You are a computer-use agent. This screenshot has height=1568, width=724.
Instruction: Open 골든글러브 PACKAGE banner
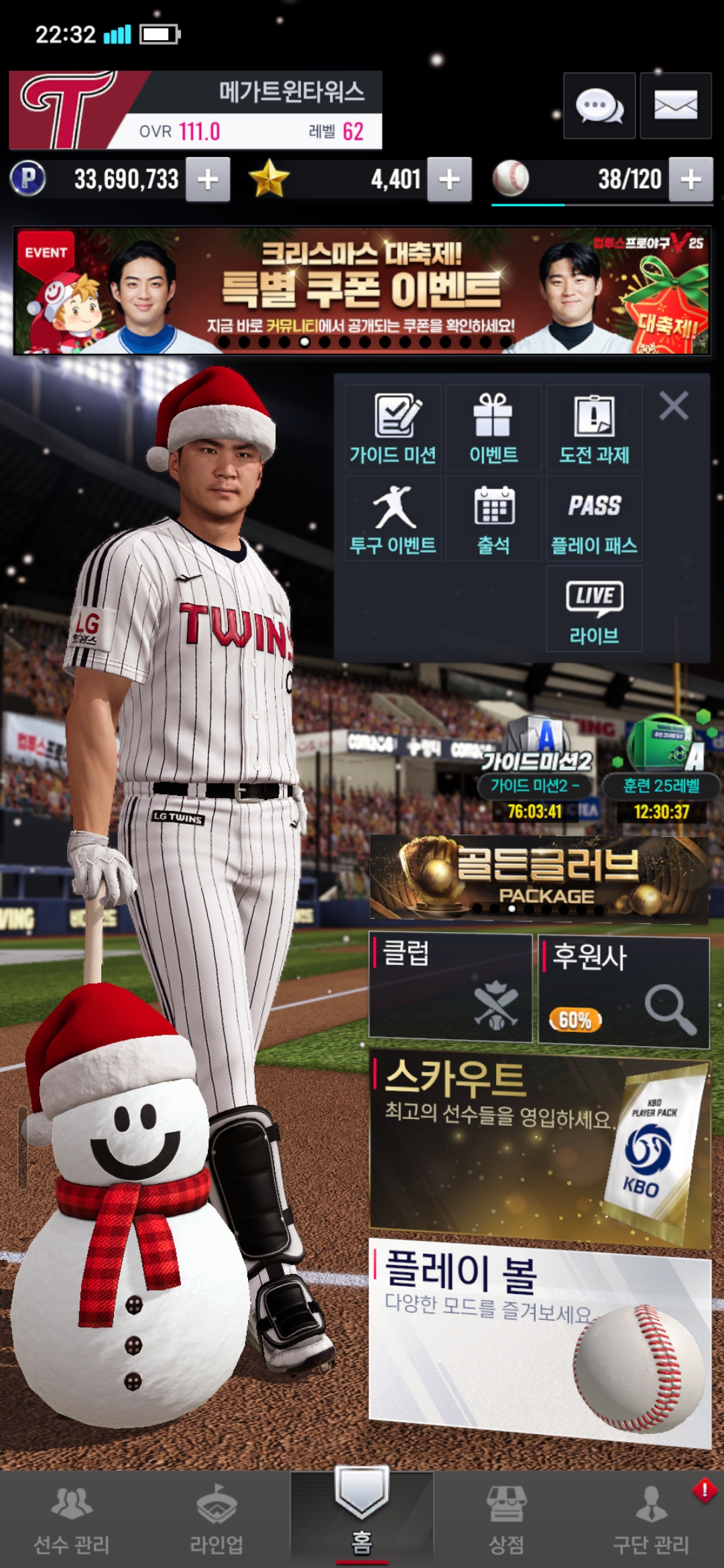[x=539, y=876]
